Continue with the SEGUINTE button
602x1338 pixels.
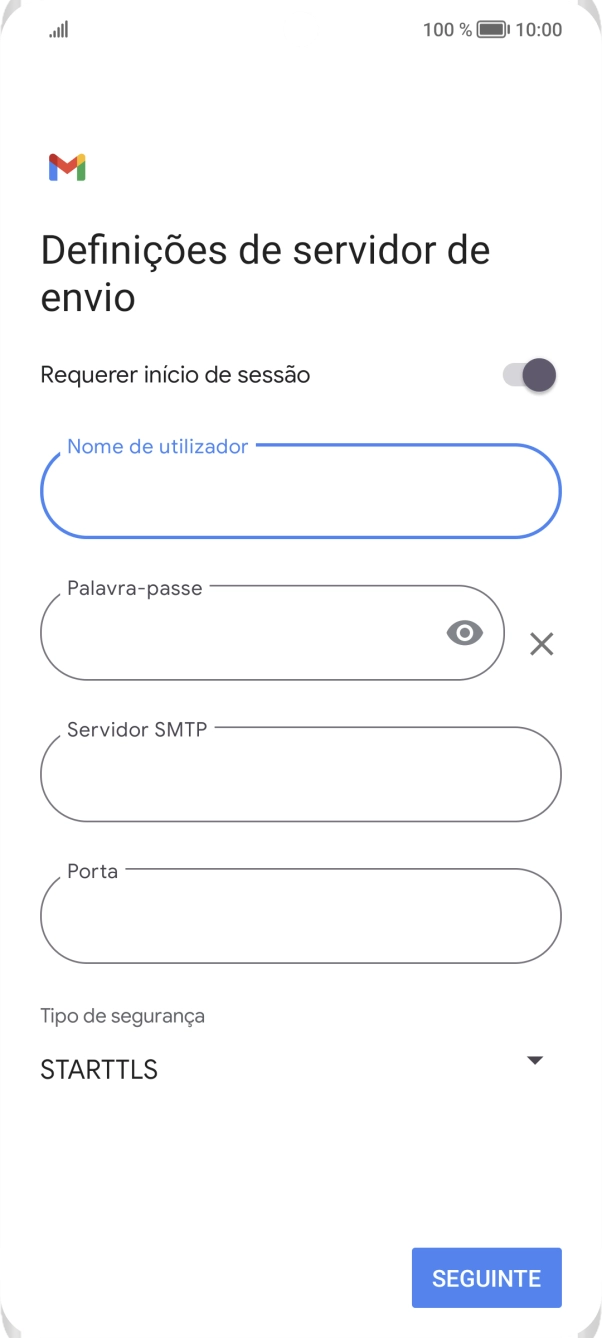486,1278
